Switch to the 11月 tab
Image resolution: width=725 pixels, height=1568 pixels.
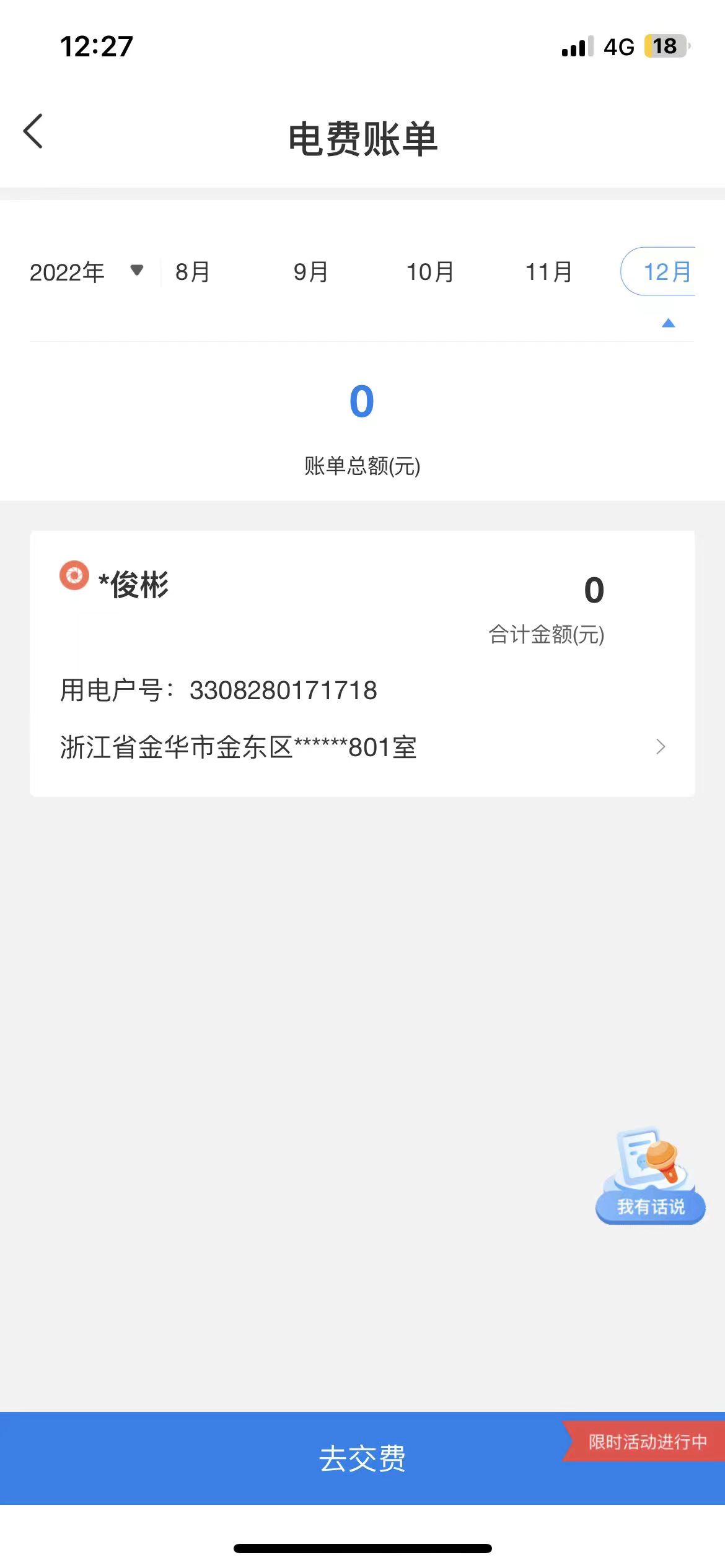[x=549, y=272]
